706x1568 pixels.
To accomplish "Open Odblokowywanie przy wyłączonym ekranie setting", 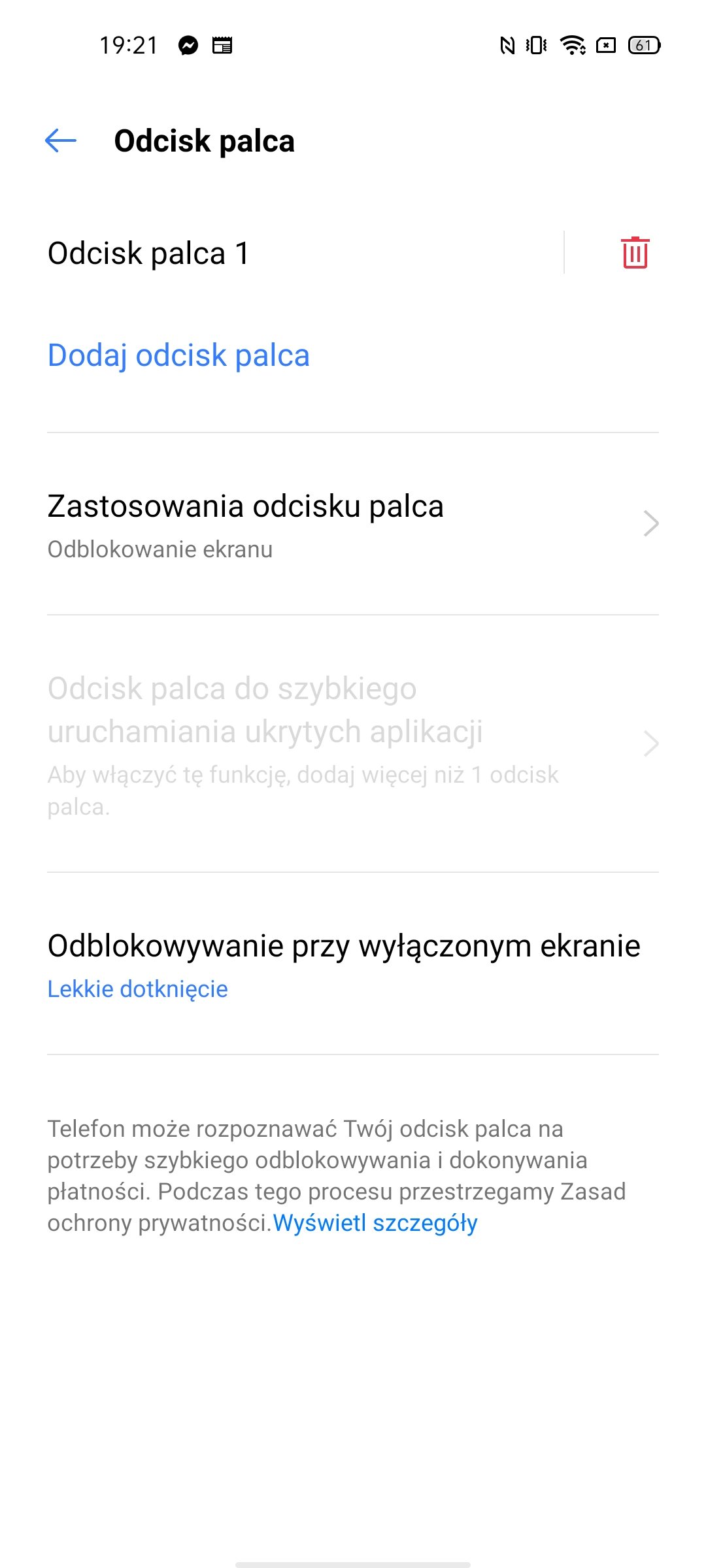I will coord(353,964).
